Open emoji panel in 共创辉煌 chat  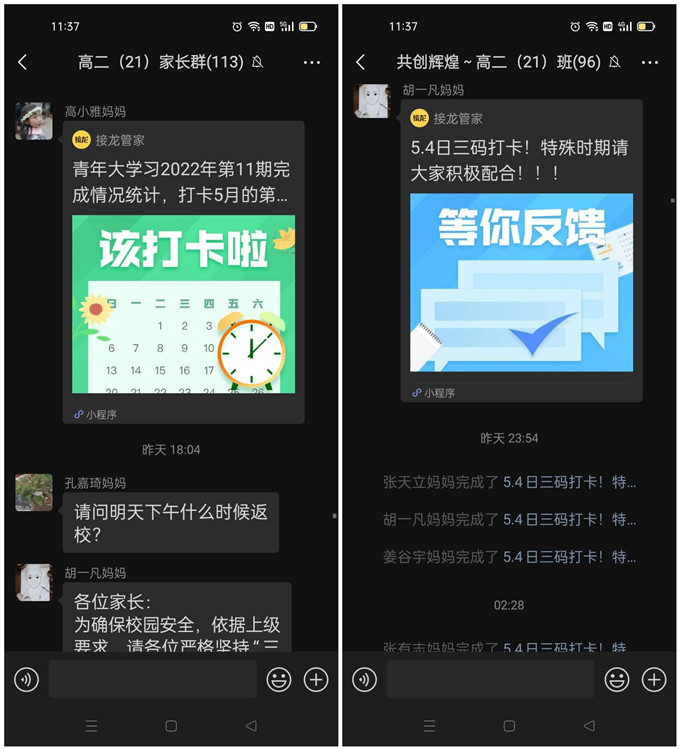tap(617, 680)
